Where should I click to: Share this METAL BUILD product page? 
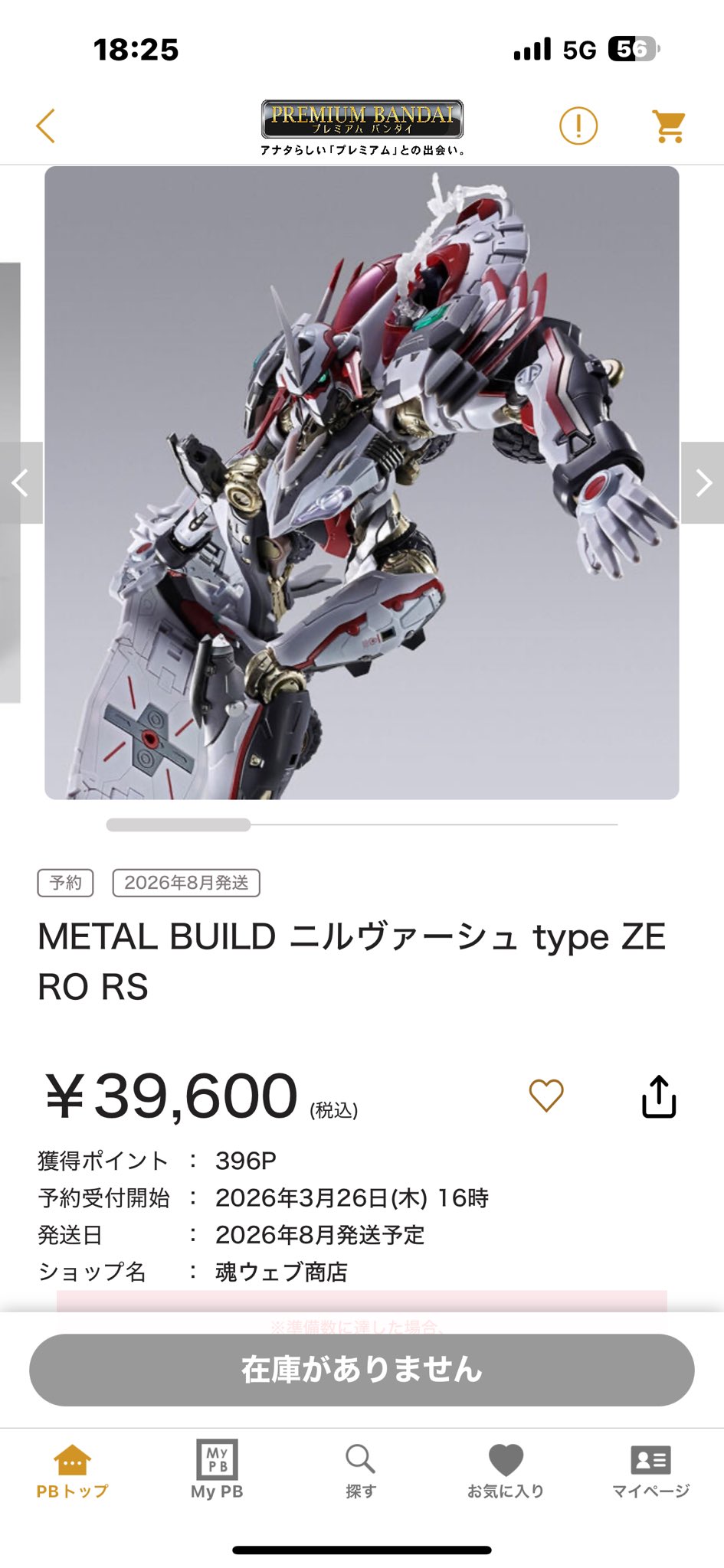pyautogui.click(x=658, y=1097)
